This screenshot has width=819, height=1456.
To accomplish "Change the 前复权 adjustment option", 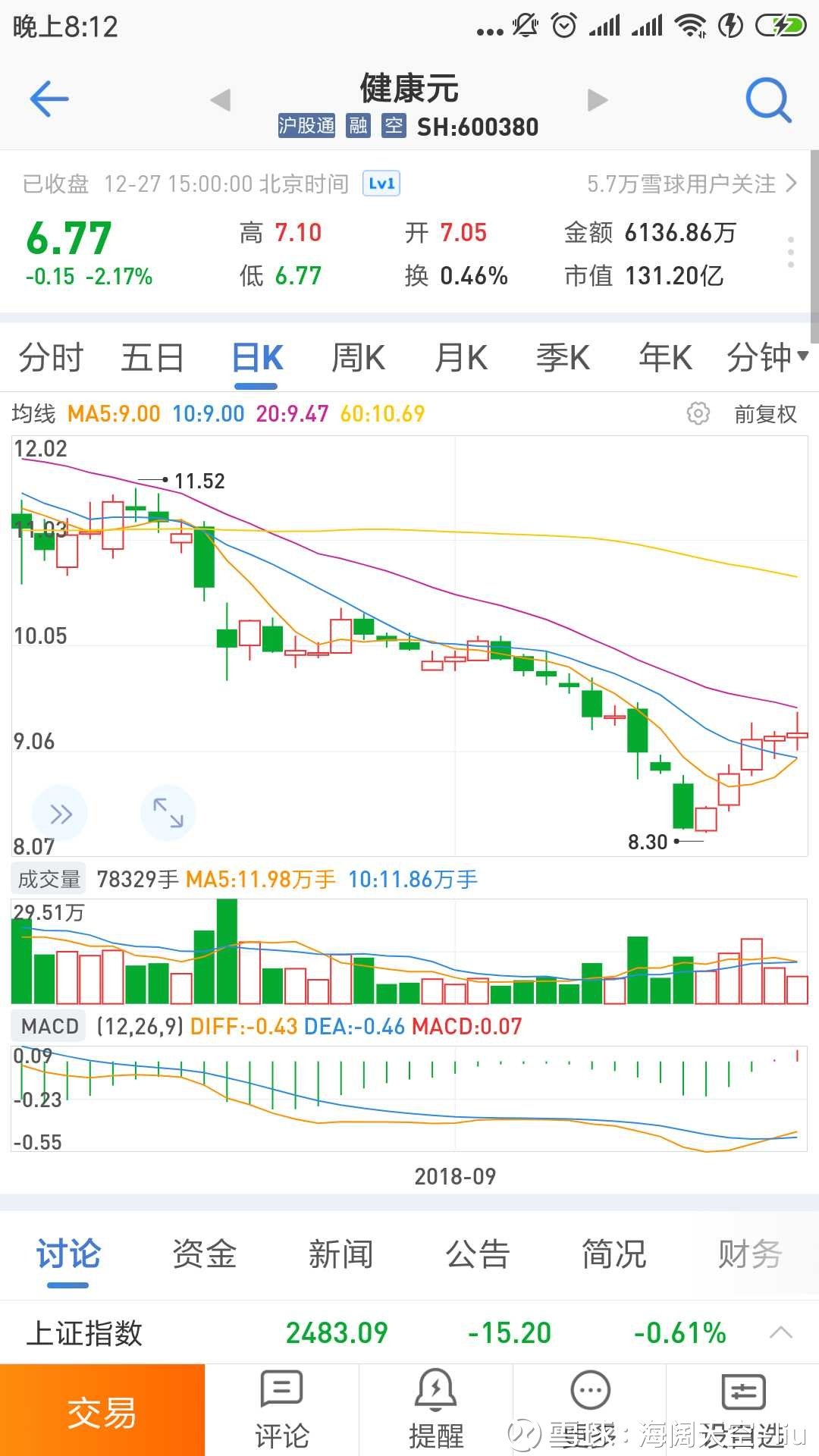I will click(765, 414).
